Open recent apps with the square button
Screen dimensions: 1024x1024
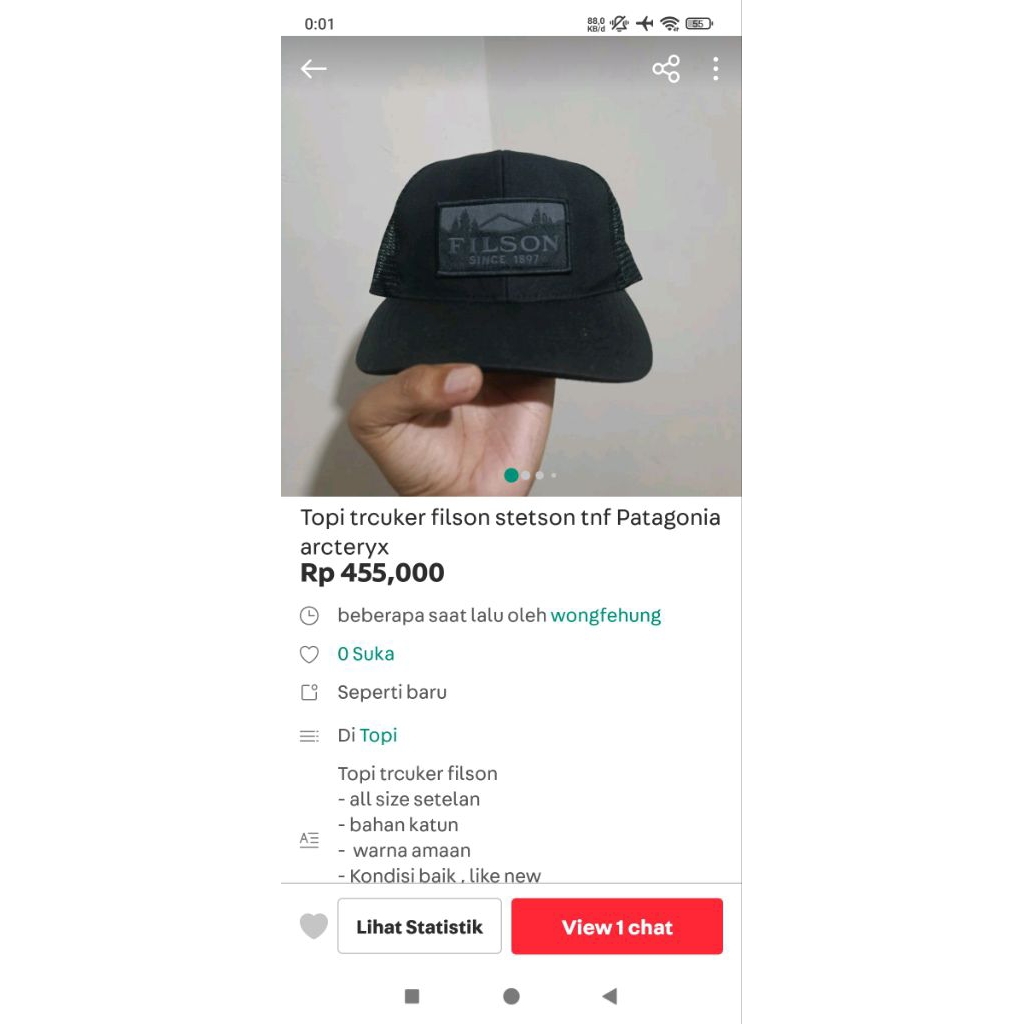[412, 996]
